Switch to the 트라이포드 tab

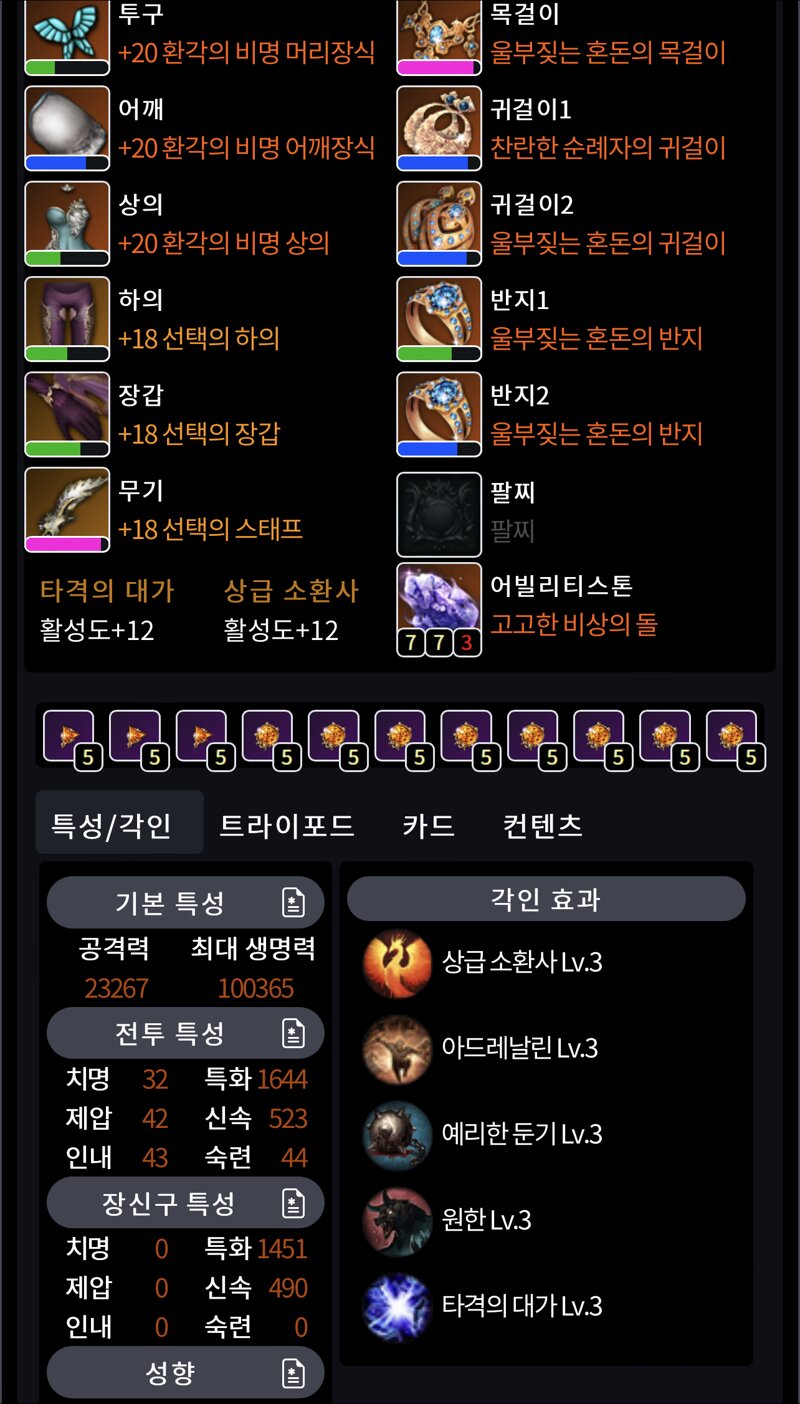pos(287,826)
